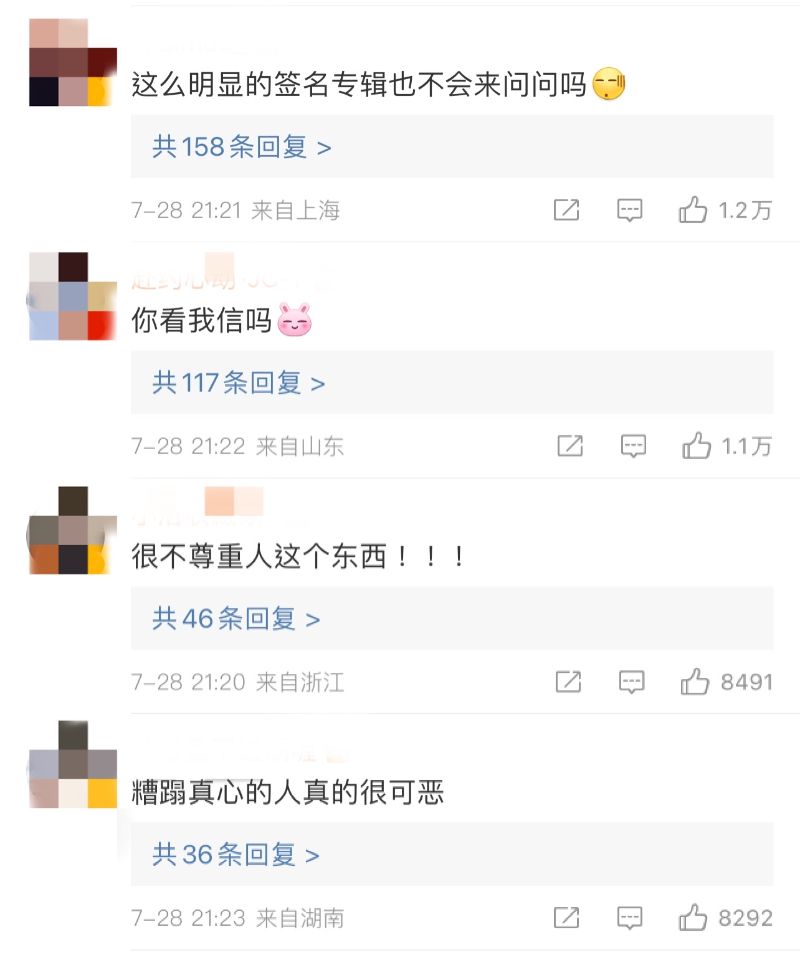Open the avatar of the 上海 commenter

pos(73,62)
